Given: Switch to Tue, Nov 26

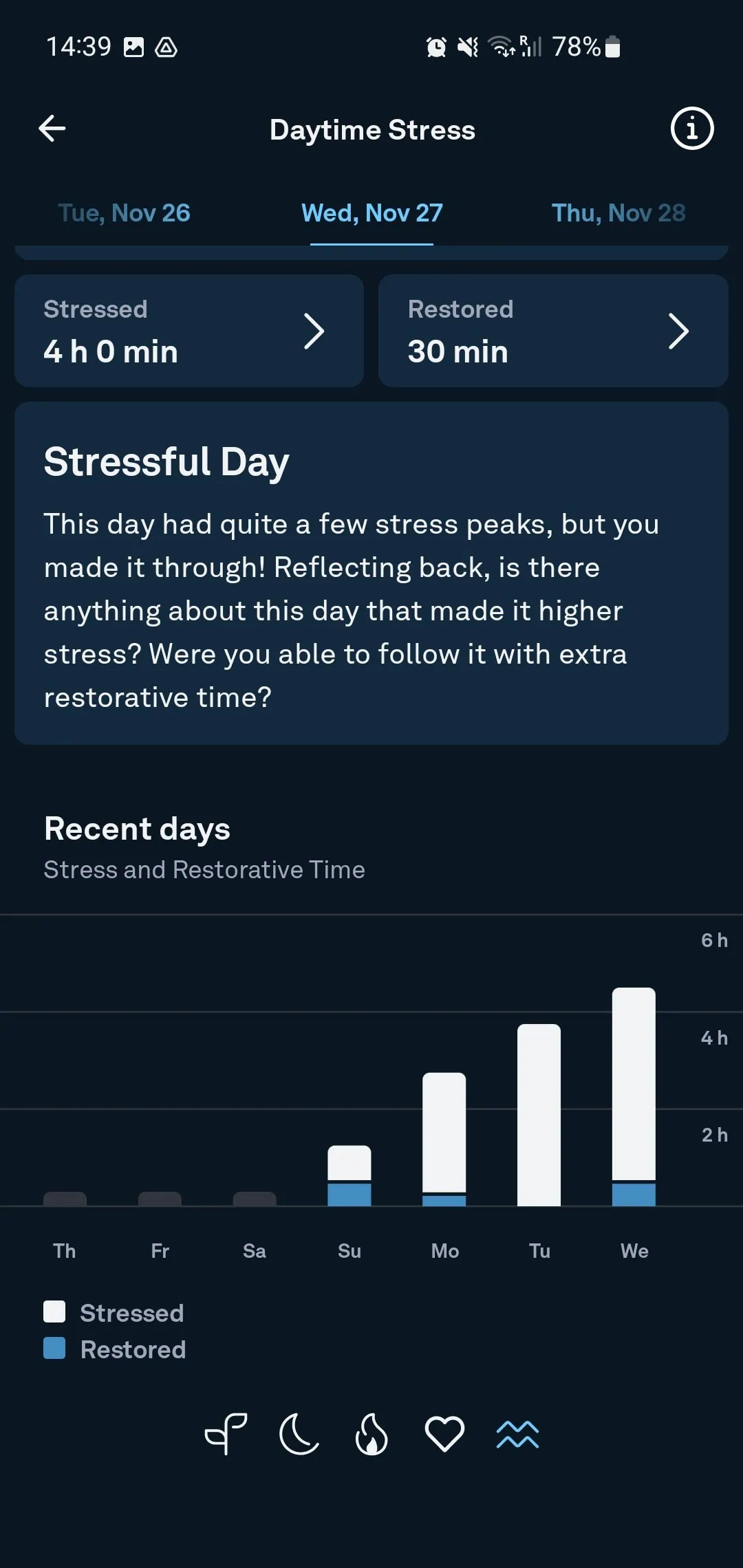Looking at the screenshot, I should [125, 213].
